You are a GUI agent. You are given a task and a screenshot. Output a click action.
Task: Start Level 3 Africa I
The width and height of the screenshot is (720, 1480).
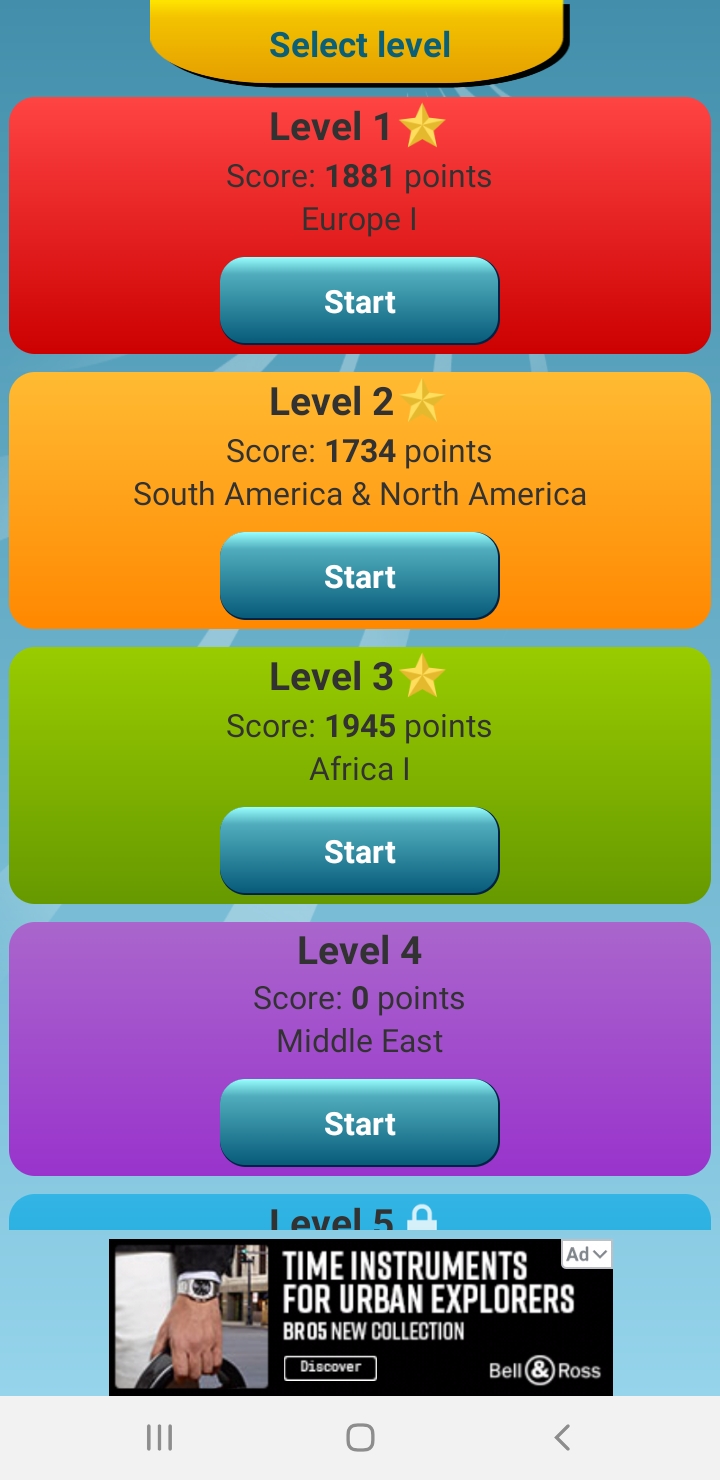click(x=359, y=851)
